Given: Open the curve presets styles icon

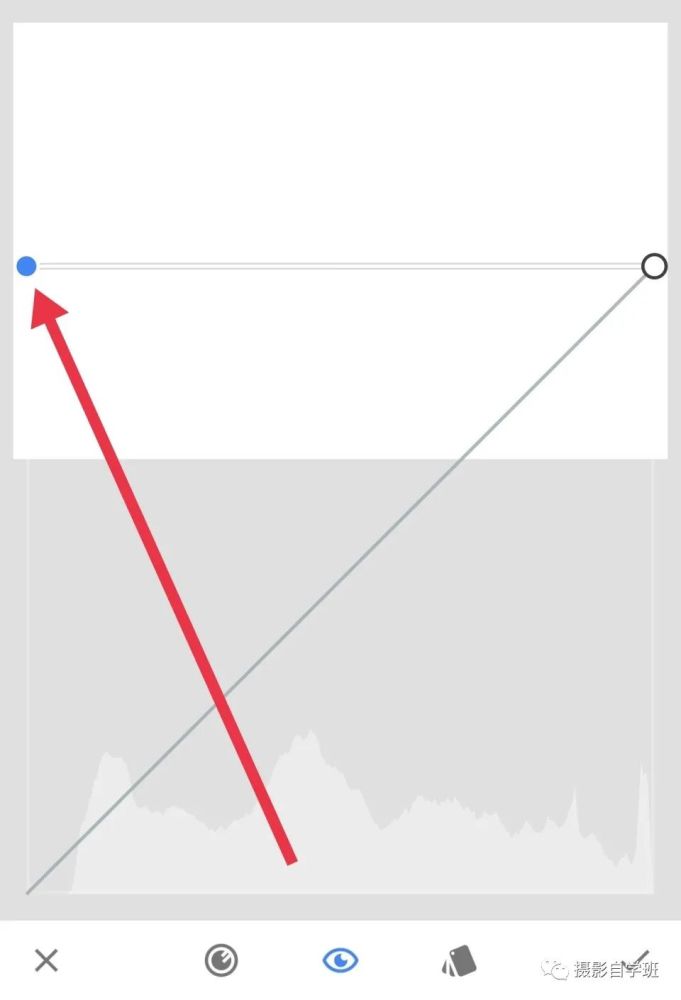Looking at the screenshot, I should pos(459,960).
